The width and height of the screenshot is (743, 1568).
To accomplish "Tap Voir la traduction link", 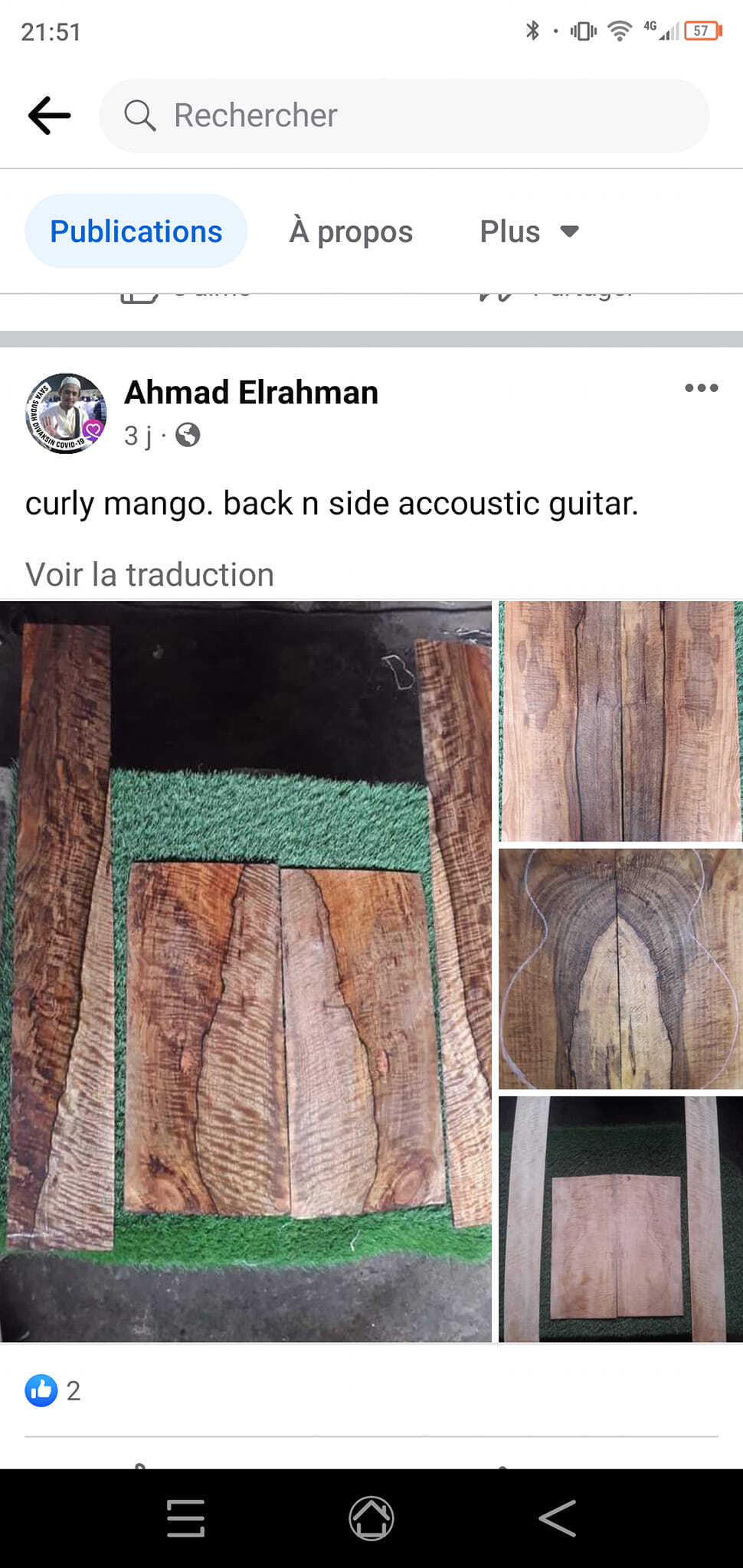I will point(149,574).
